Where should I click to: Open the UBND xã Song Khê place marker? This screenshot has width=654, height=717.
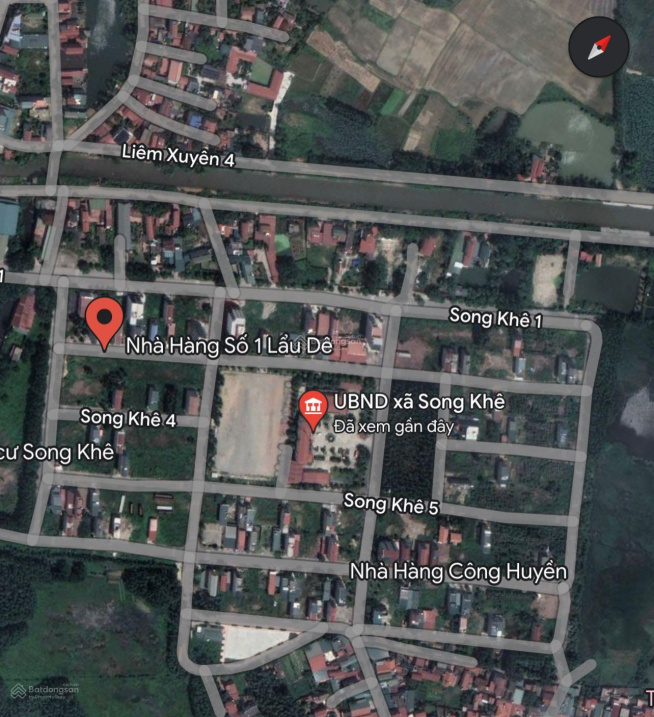(314, 406)
